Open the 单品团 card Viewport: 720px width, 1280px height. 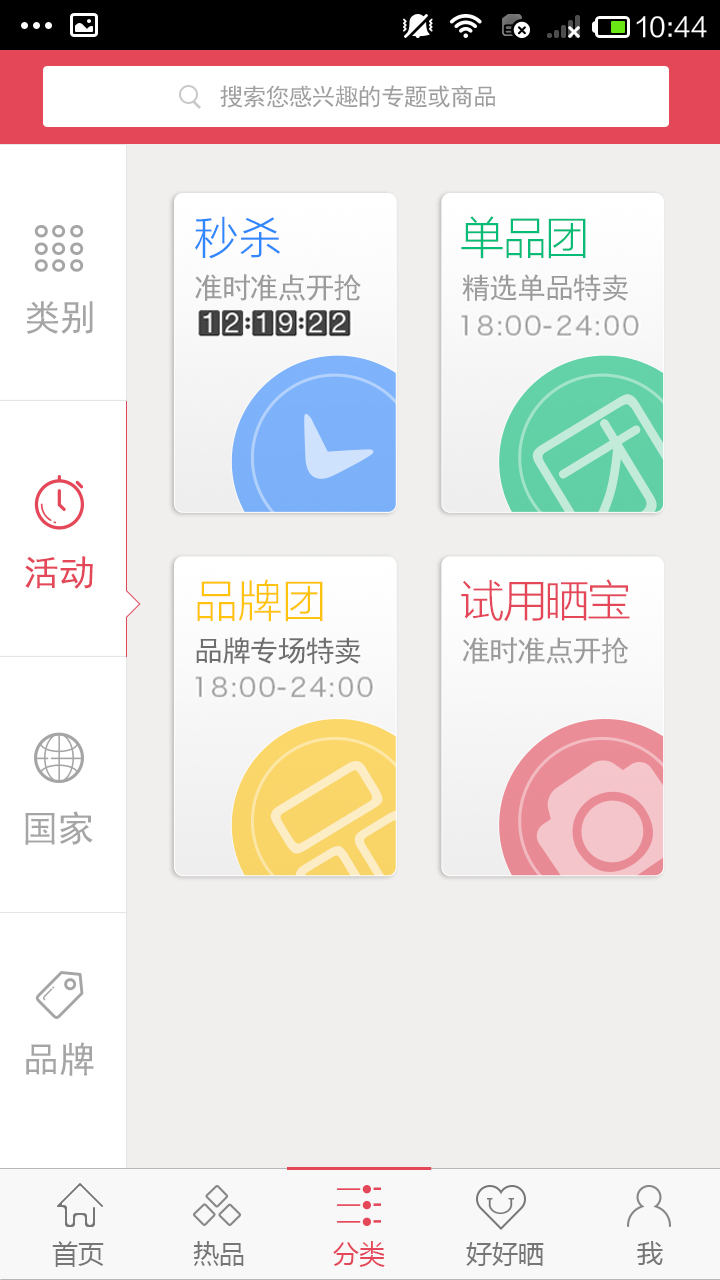pyautogui.click(x=552, y=353)
